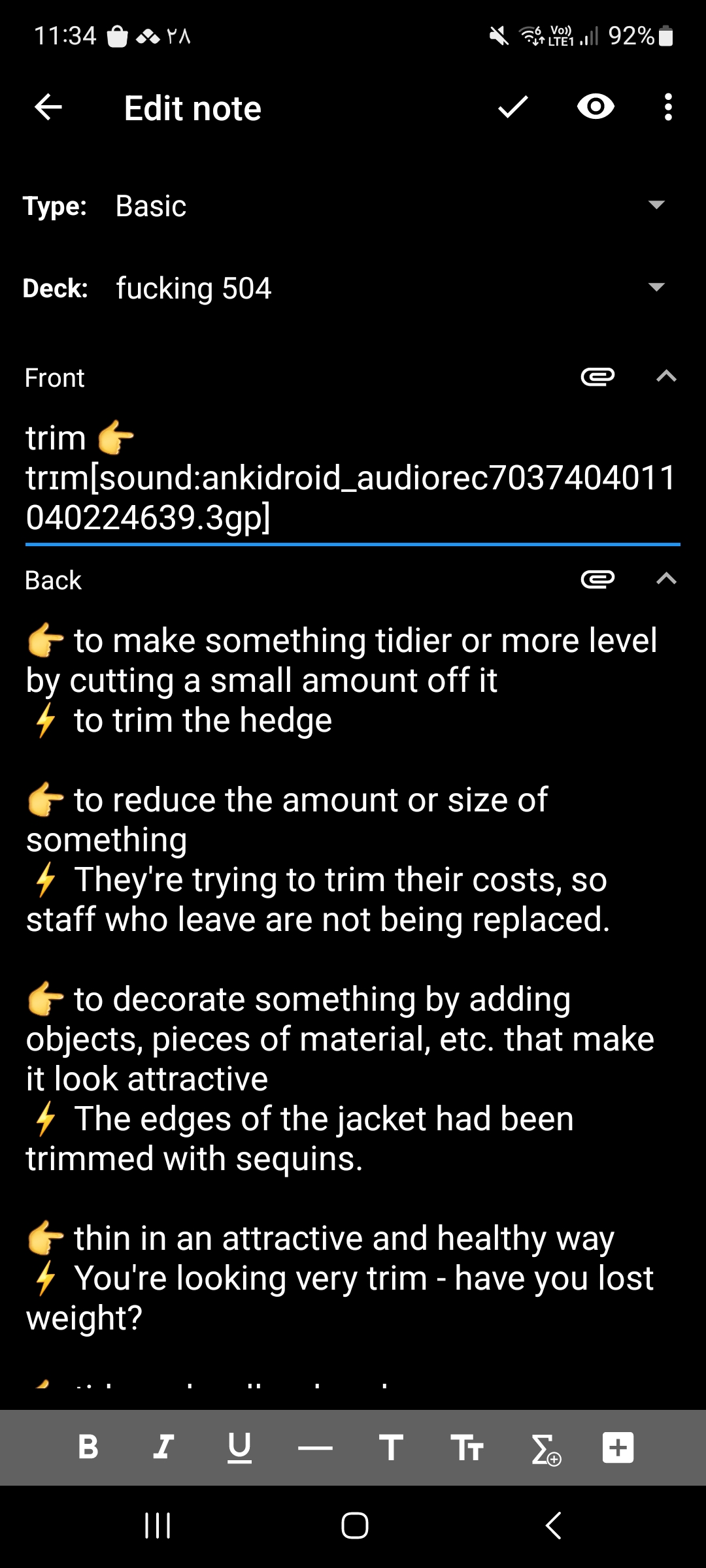Attach media to the Front field
The image size is (706, 1568).
coord(597,377)
